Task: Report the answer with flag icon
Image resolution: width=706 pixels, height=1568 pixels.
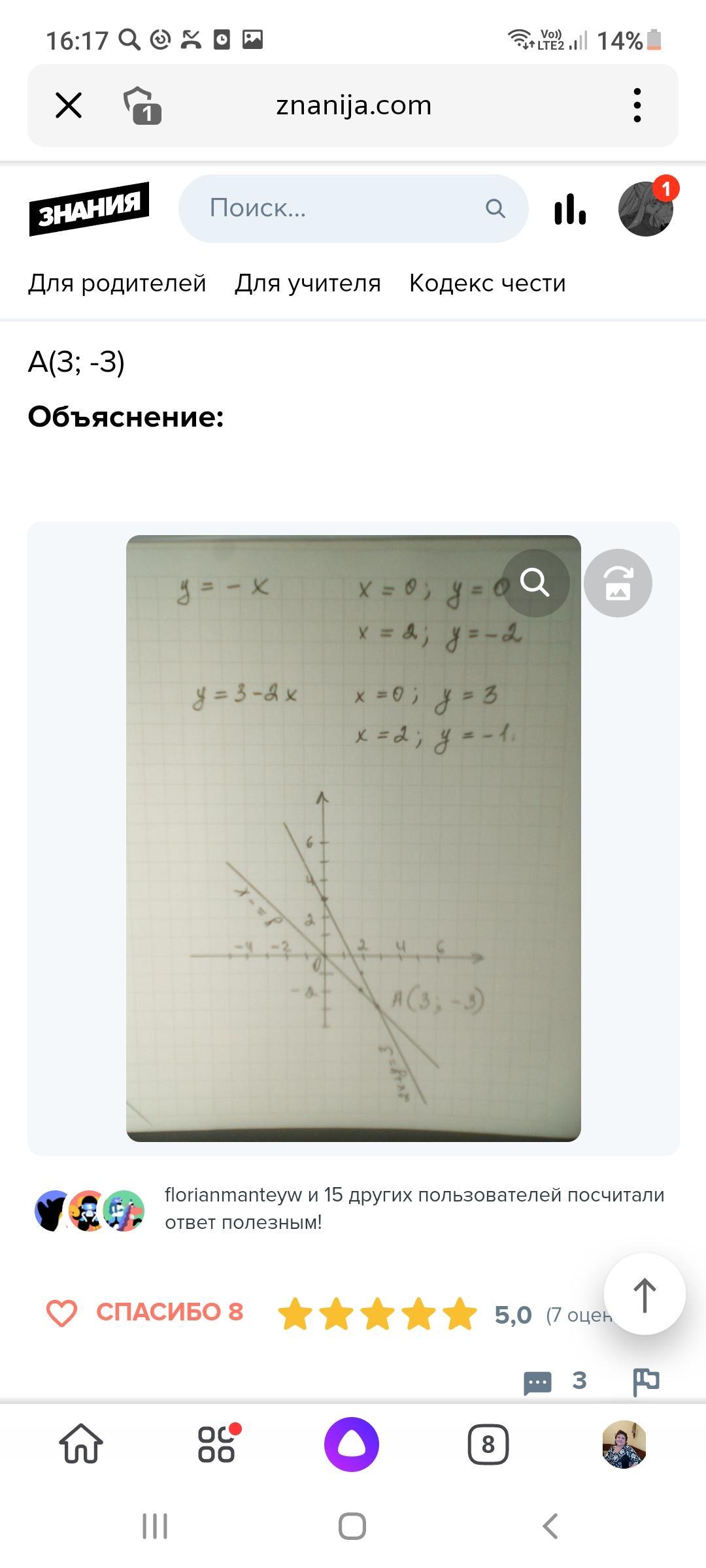Action: [646, 1381]
